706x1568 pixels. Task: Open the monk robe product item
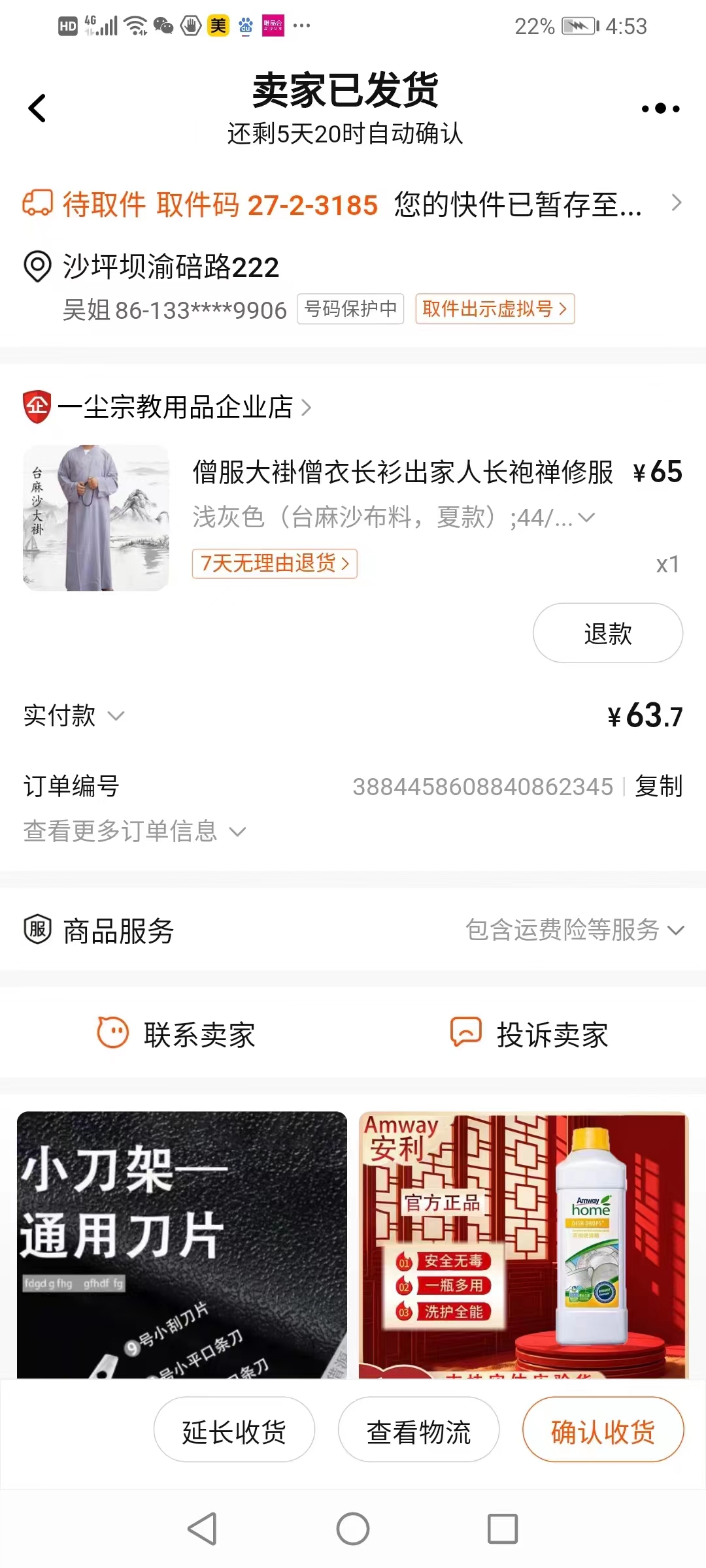click(402, 472)
